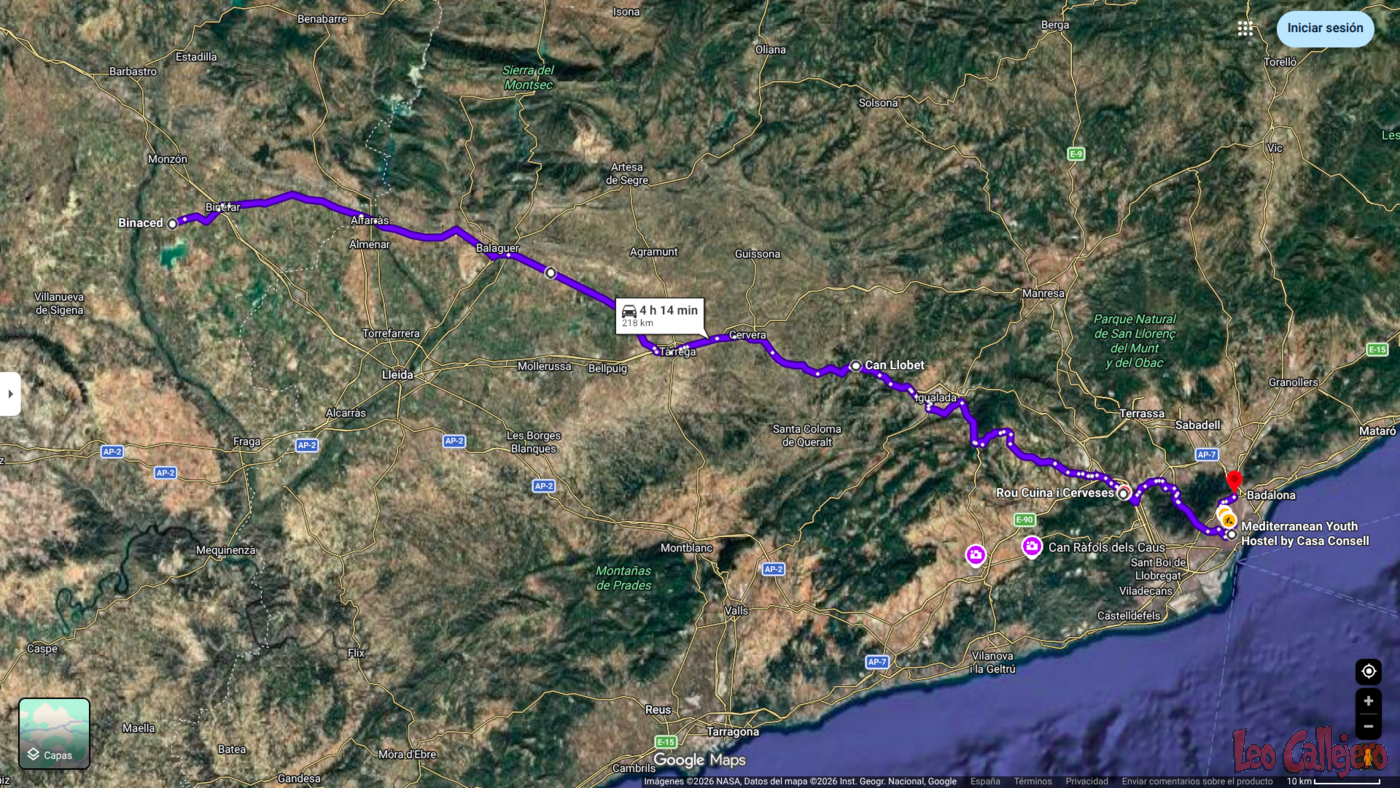Open the Privacidad link
This screenshot has width=1400, height=788.
pos(1086,781)
